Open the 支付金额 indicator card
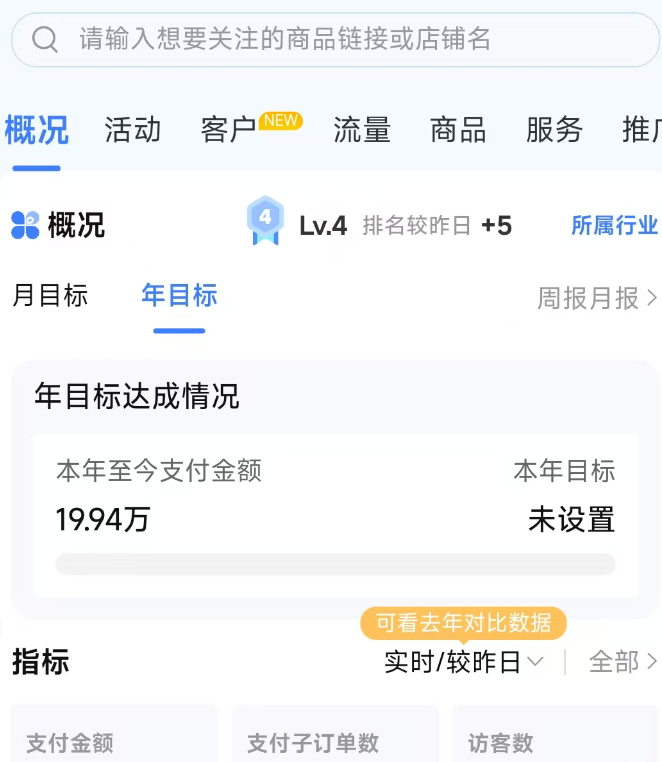 click(113, 740)
